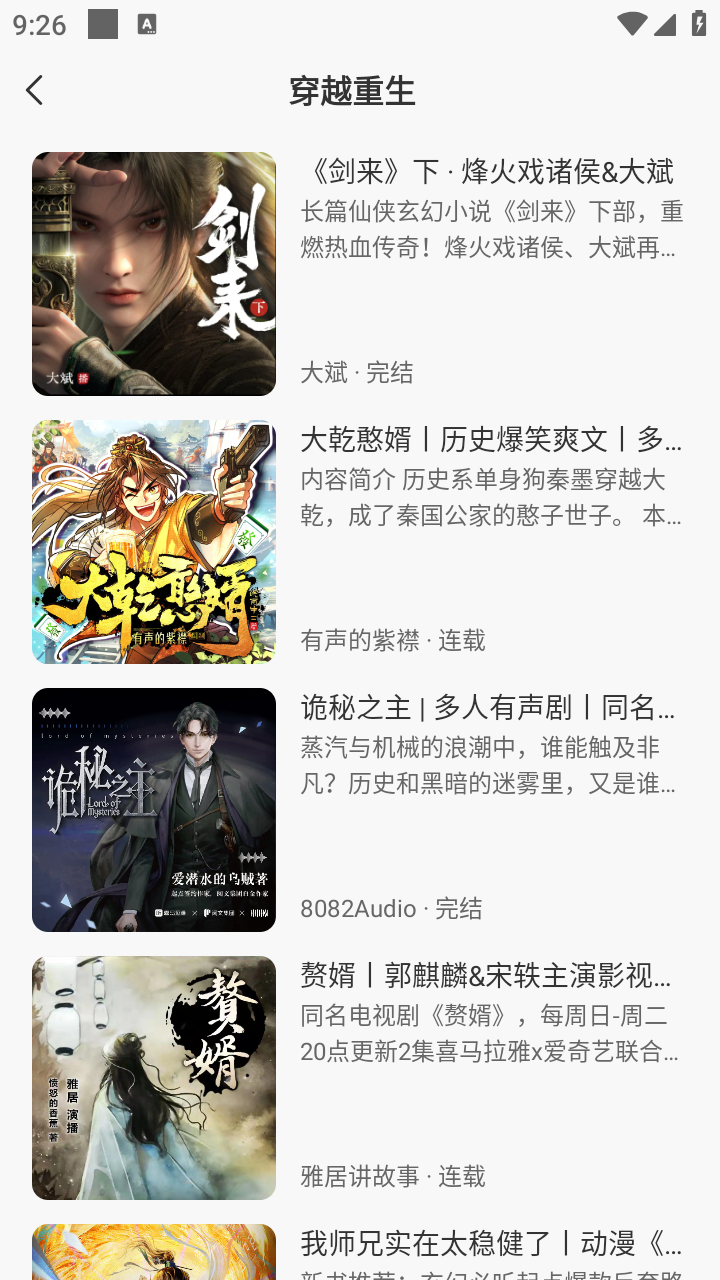
Task: Open 诡秘之主 multi-voice audio drama
Action: (487, 708)
